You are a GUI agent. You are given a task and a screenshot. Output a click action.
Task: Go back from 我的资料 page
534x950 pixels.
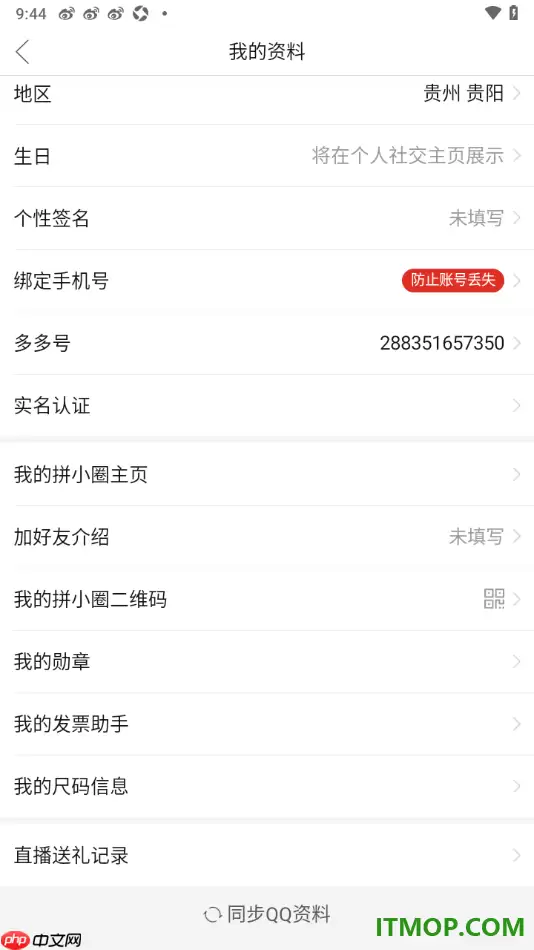point(22,51)
